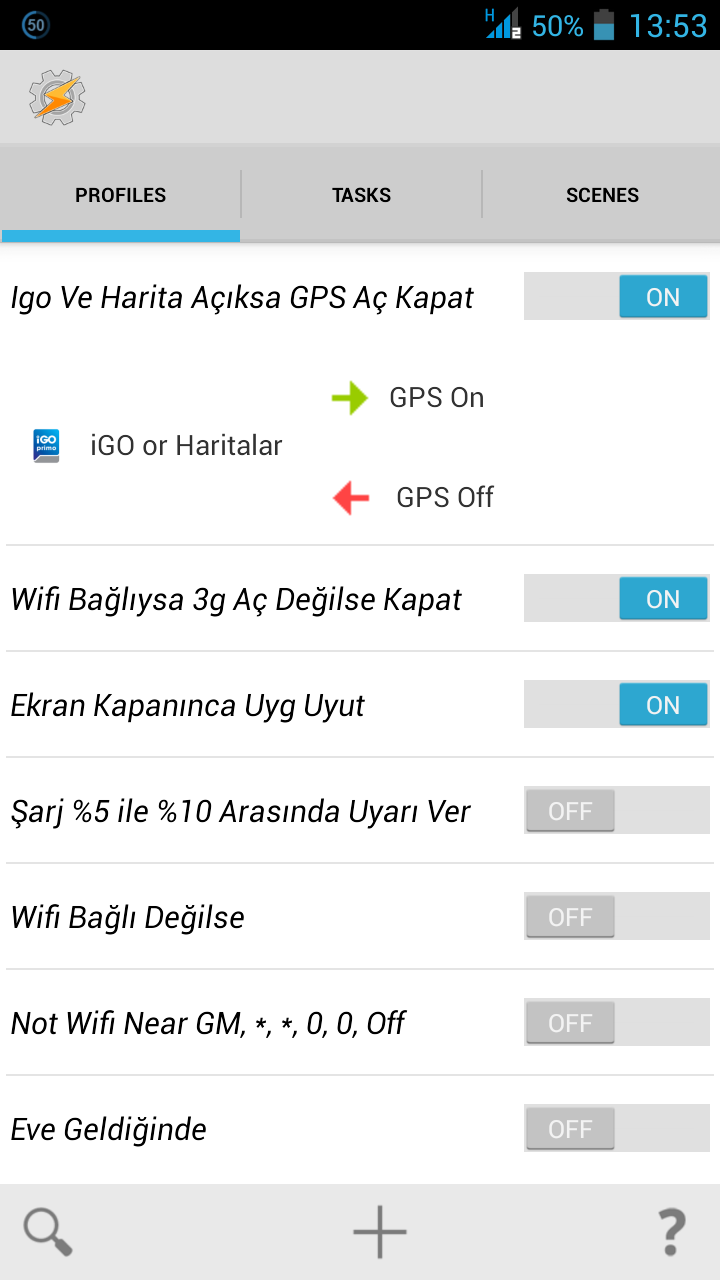
Task: Select the Profiles tab
Action: (x=120, y=195)
